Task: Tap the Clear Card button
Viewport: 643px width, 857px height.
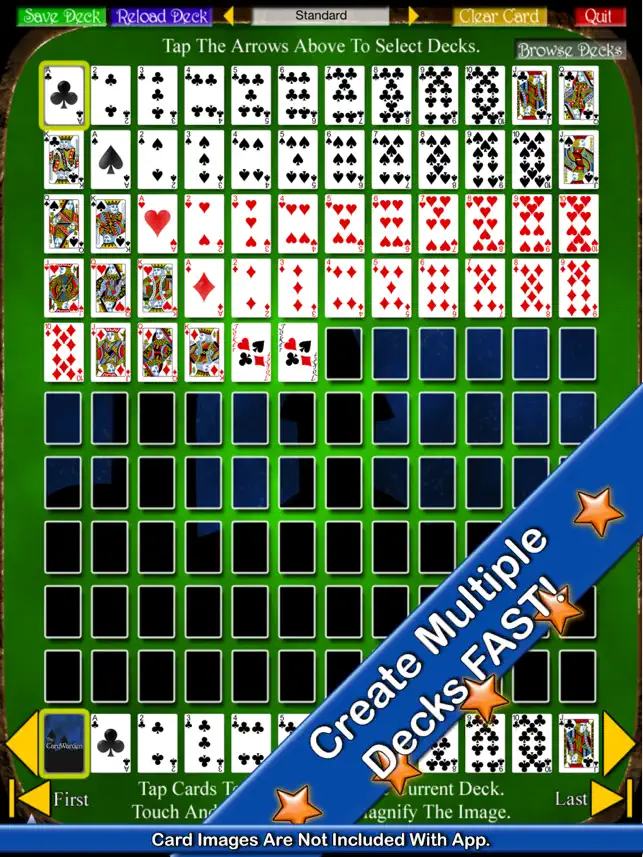Action: coord(500,17)
